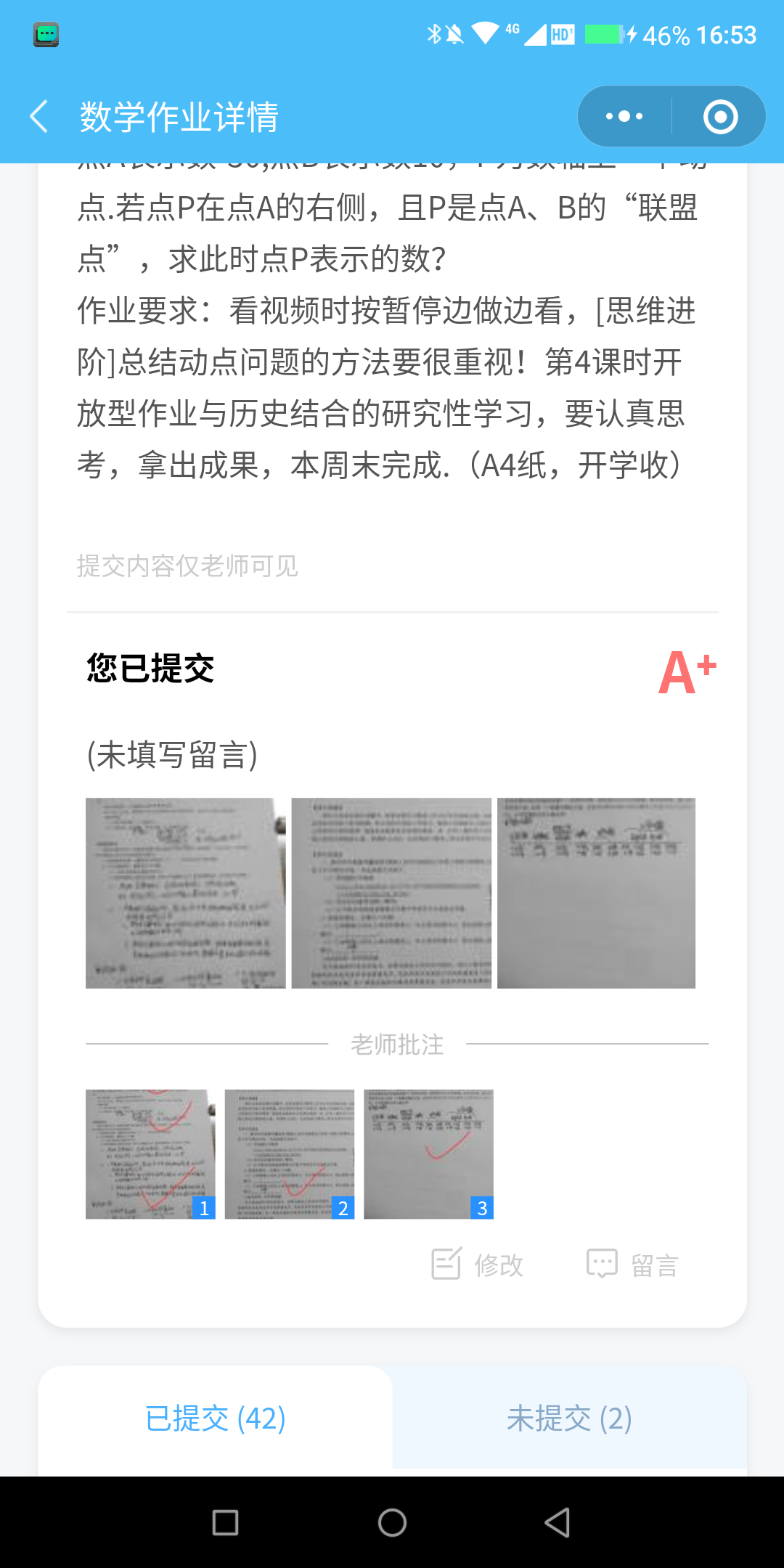Go back from 数学作业详情 page
This screenshot has height=1568, width=784.
click(x=39, y=117)
